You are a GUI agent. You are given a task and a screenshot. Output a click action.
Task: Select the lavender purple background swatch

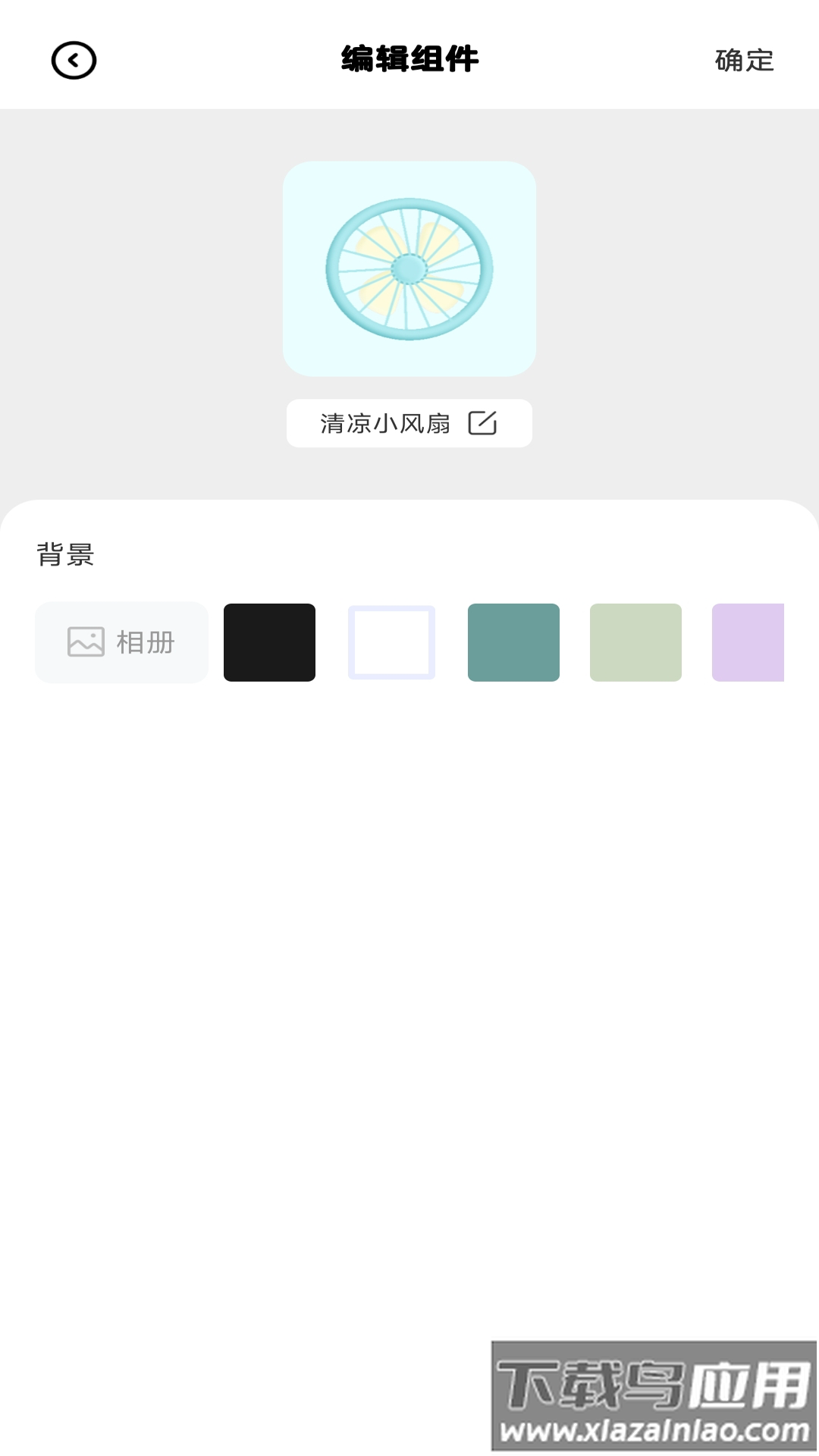tap(748, 642)
